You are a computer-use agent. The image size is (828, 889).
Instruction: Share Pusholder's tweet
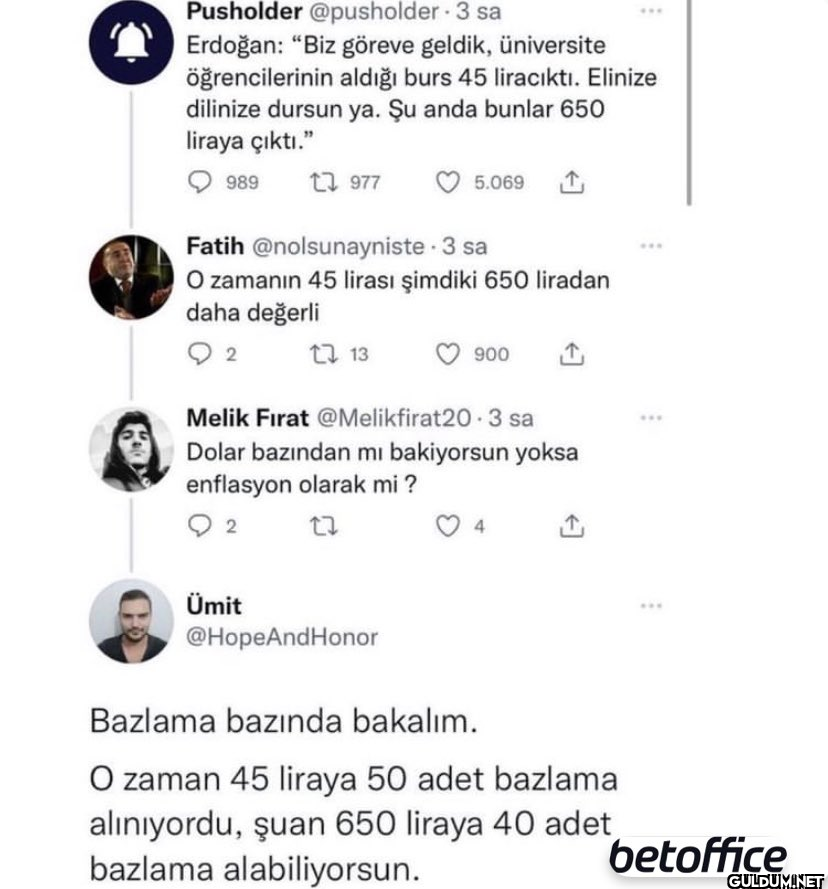(571, 182)
